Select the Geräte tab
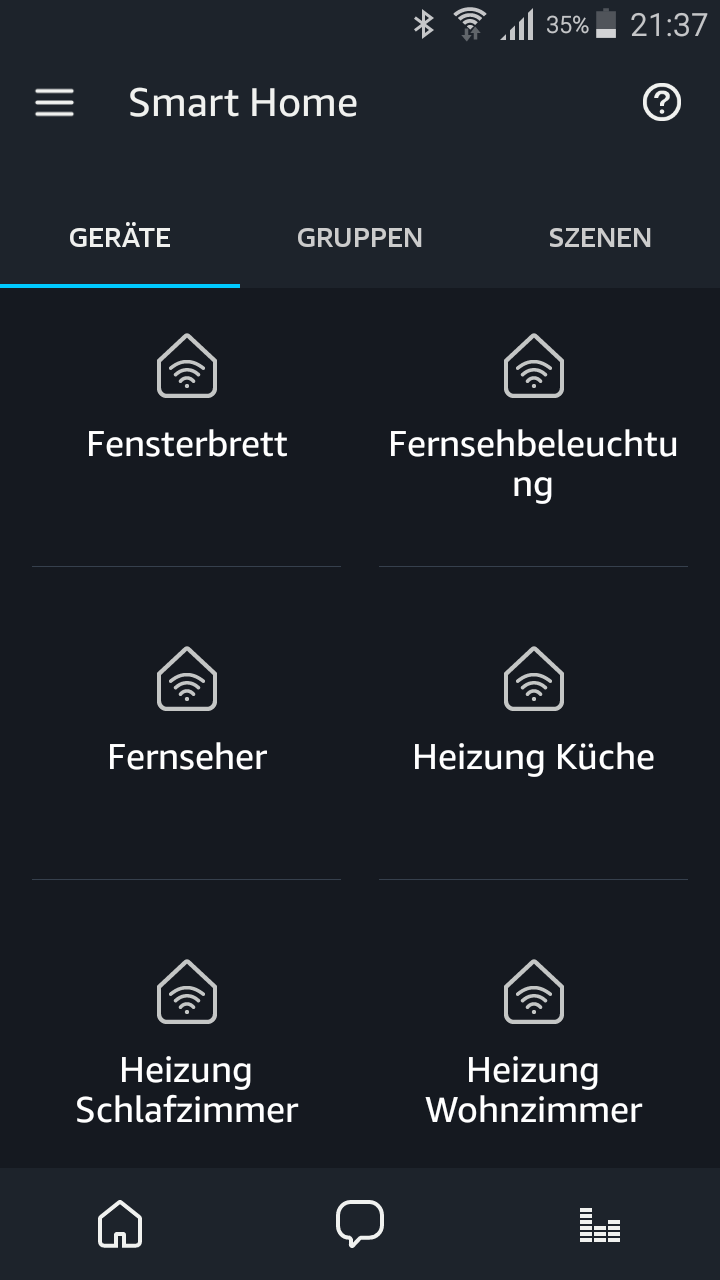The image size is (720, 1280). 120,238
